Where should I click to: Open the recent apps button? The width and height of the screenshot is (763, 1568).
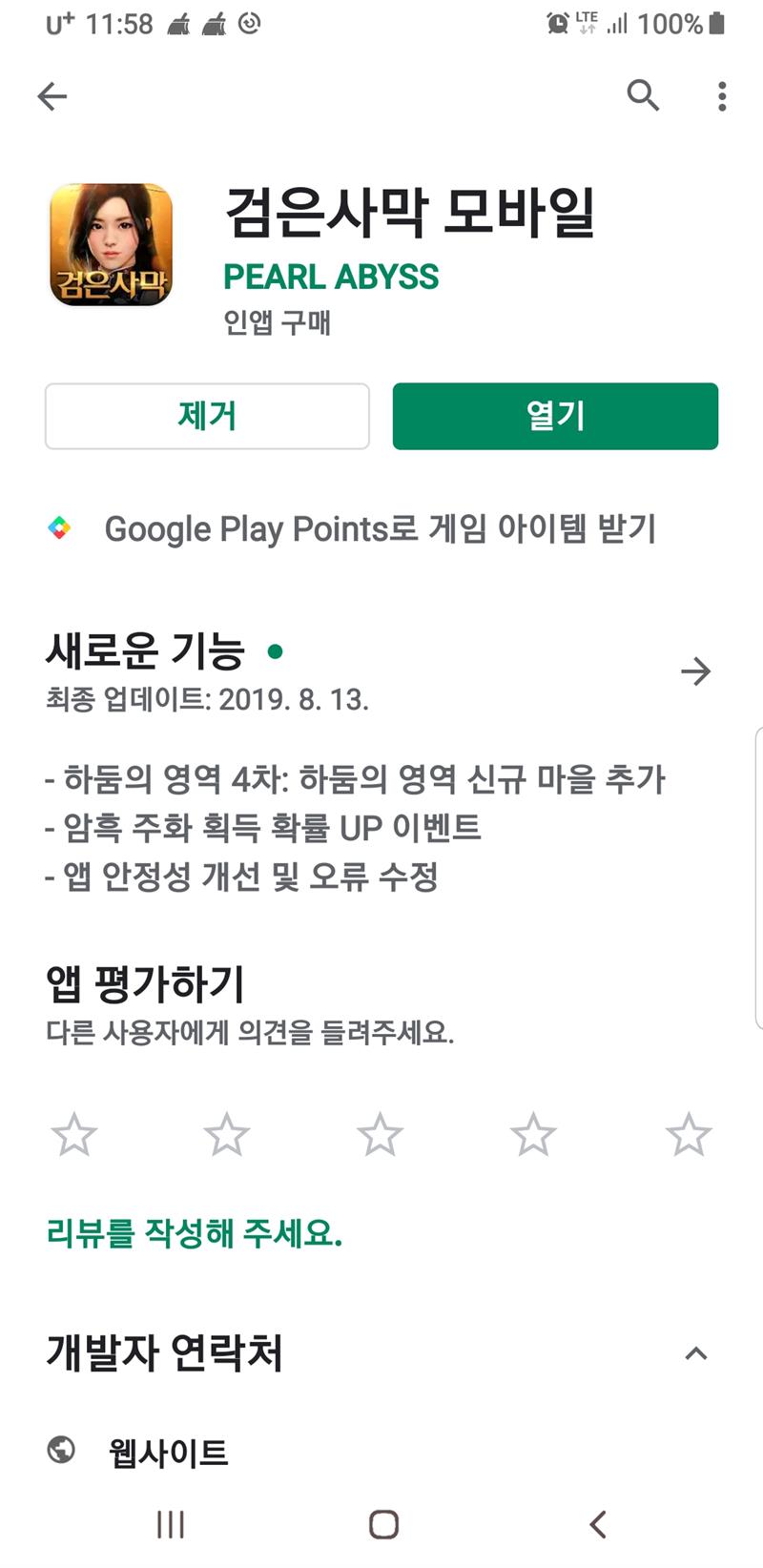pyautogui.click(x=171, y=1524)
